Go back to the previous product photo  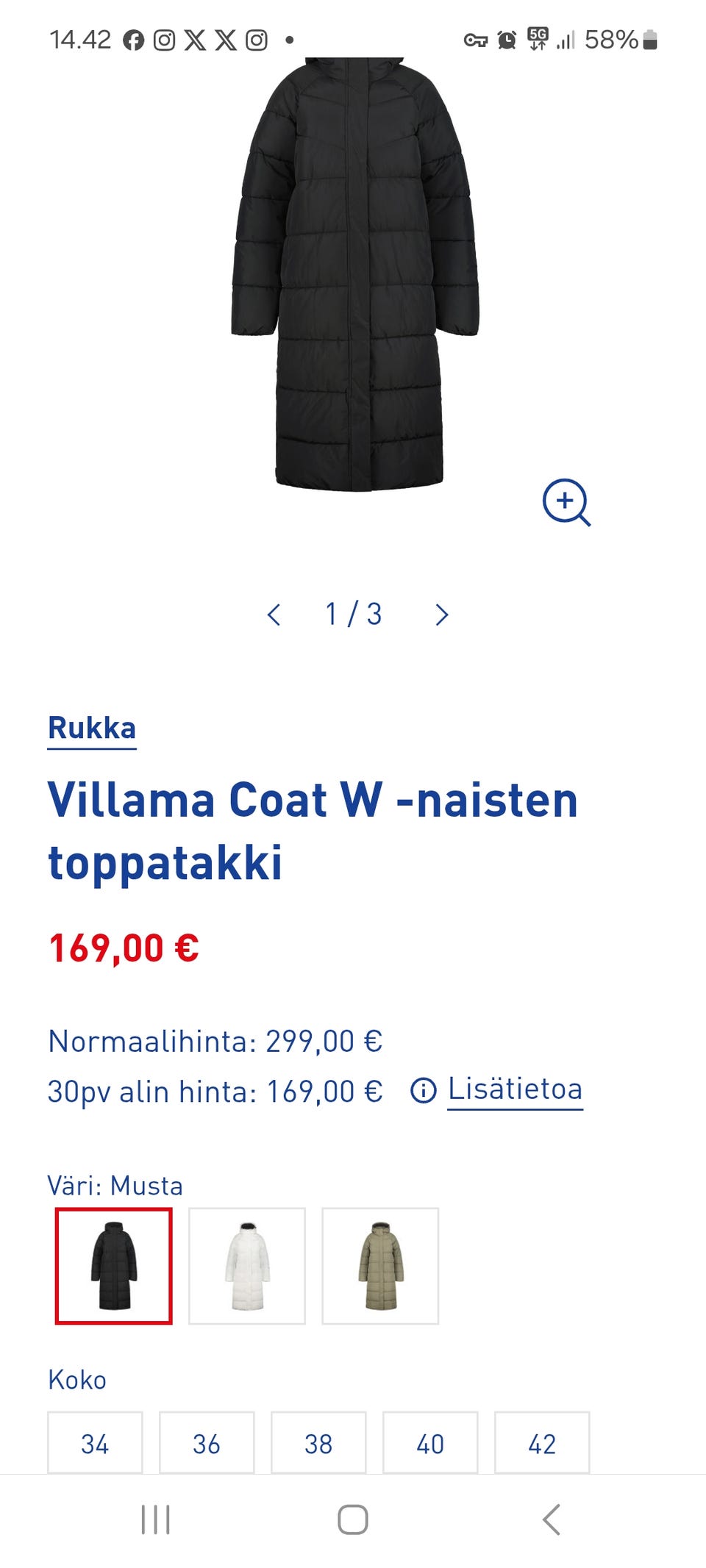pos(274,612)
